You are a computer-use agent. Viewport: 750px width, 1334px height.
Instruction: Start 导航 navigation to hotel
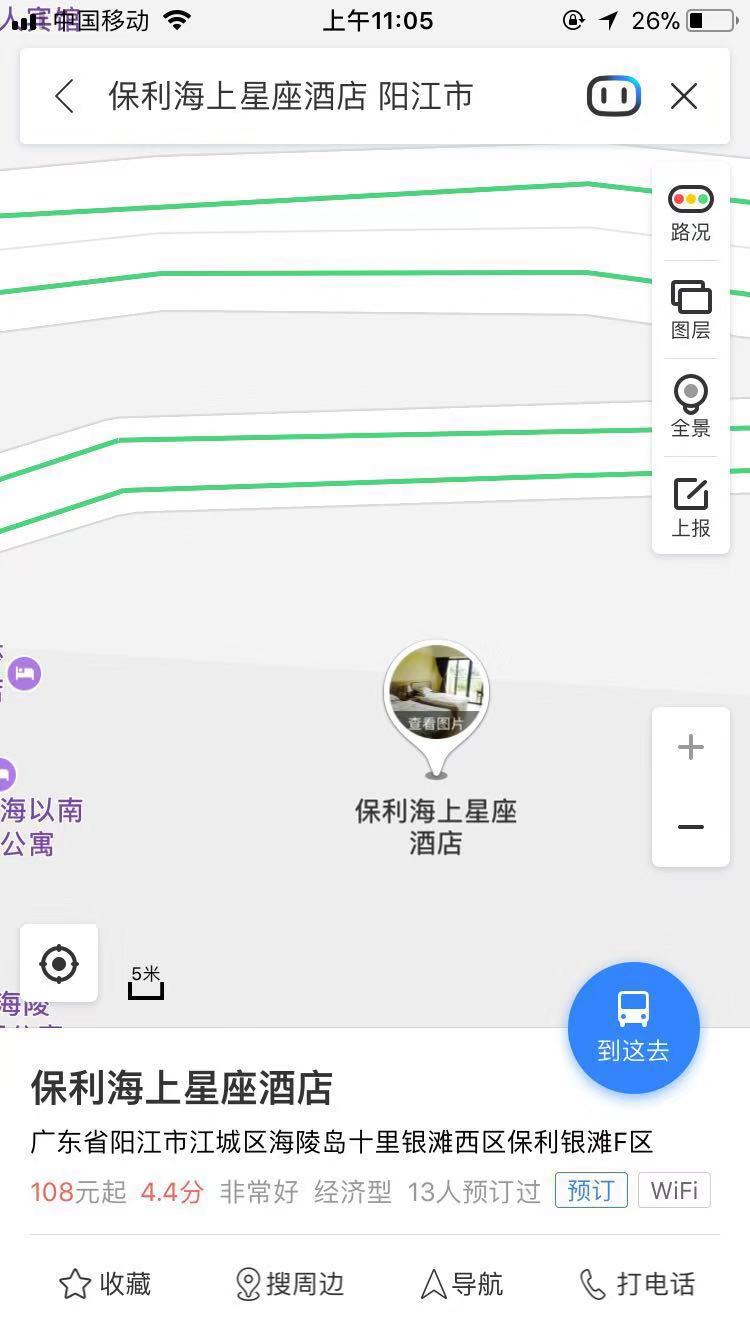click(462, 1284)
